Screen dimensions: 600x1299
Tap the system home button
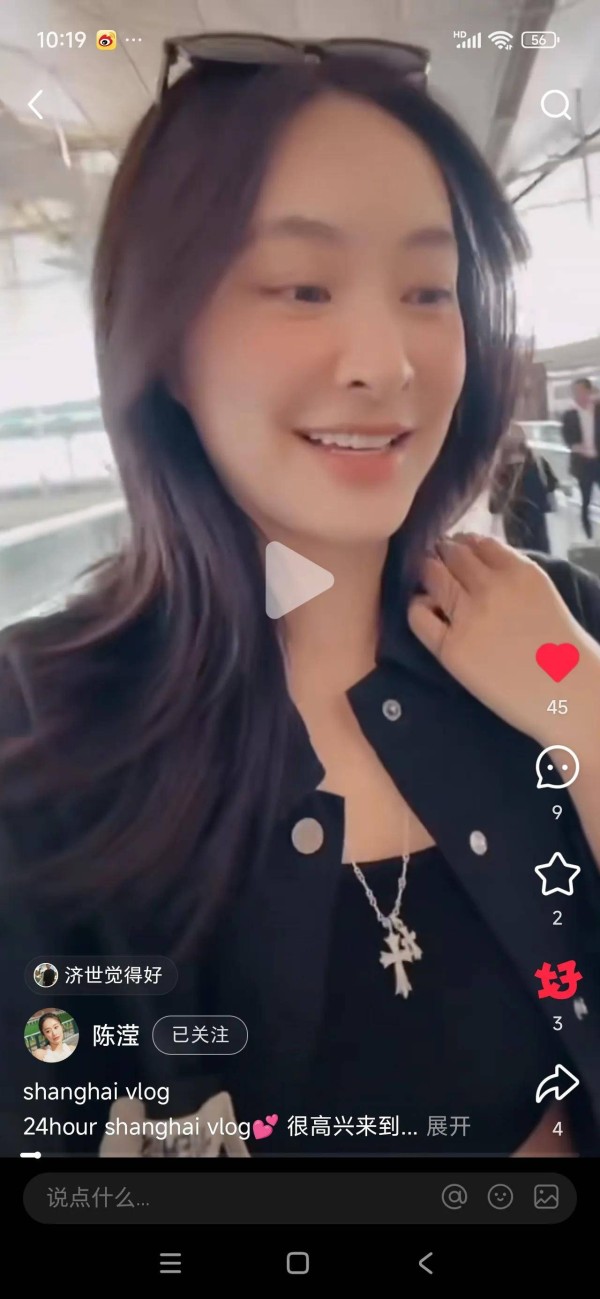[298, 1263]
